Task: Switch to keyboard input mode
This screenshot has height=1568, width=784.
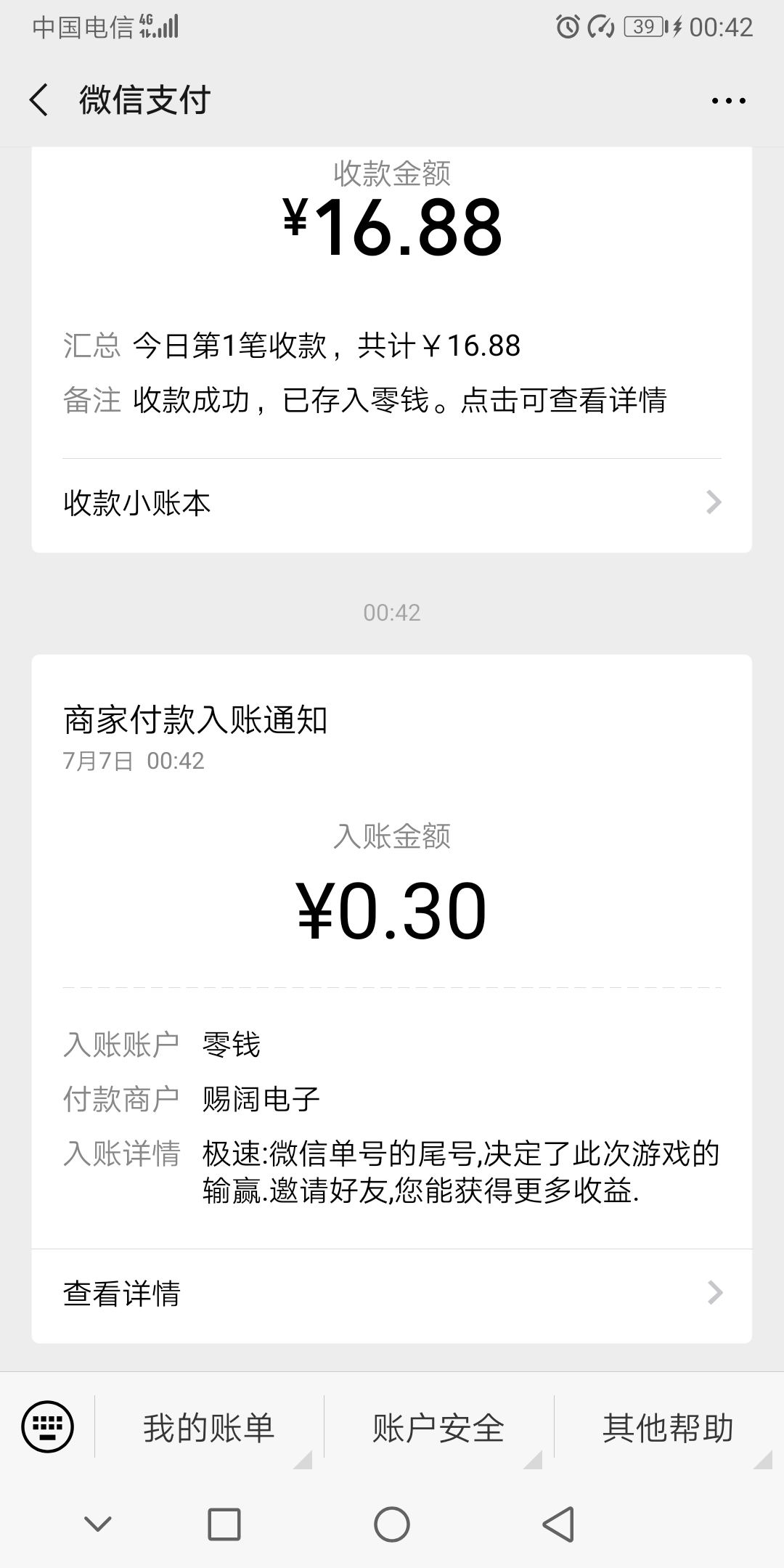Action: 48,1426
